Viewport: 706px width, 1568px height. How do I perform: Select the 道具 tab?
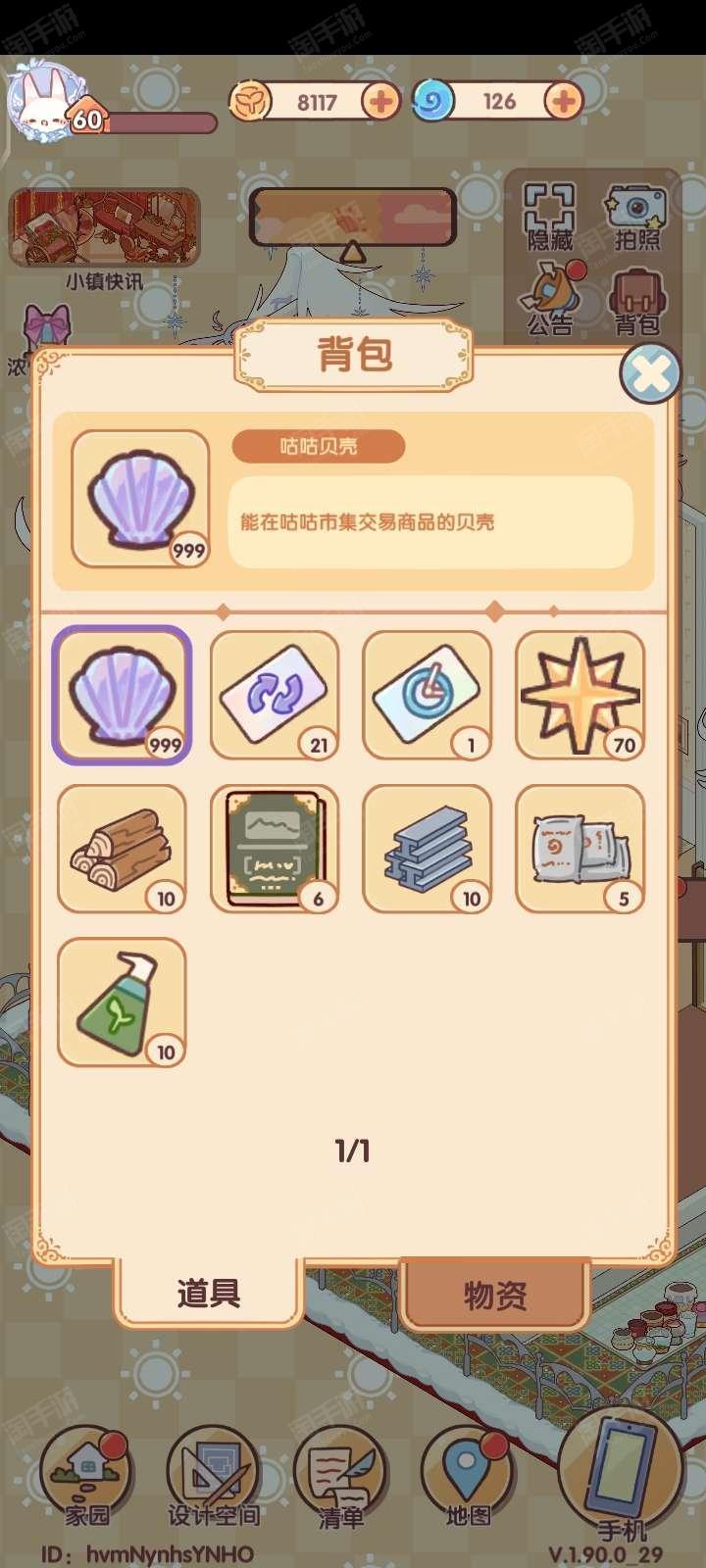click(x=208, y=1293)
